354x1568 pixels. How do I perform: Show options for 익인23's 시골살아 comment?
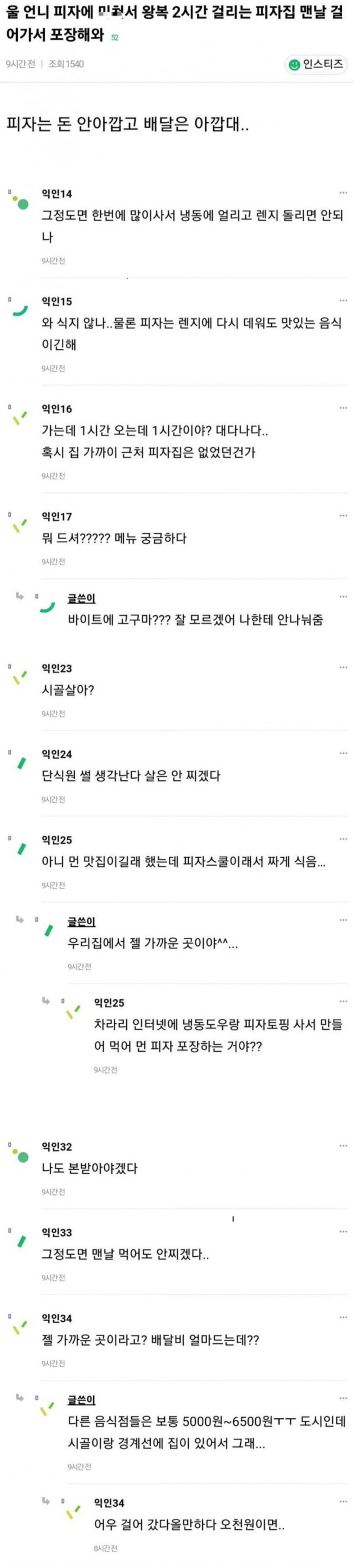[x=343, y=668]
